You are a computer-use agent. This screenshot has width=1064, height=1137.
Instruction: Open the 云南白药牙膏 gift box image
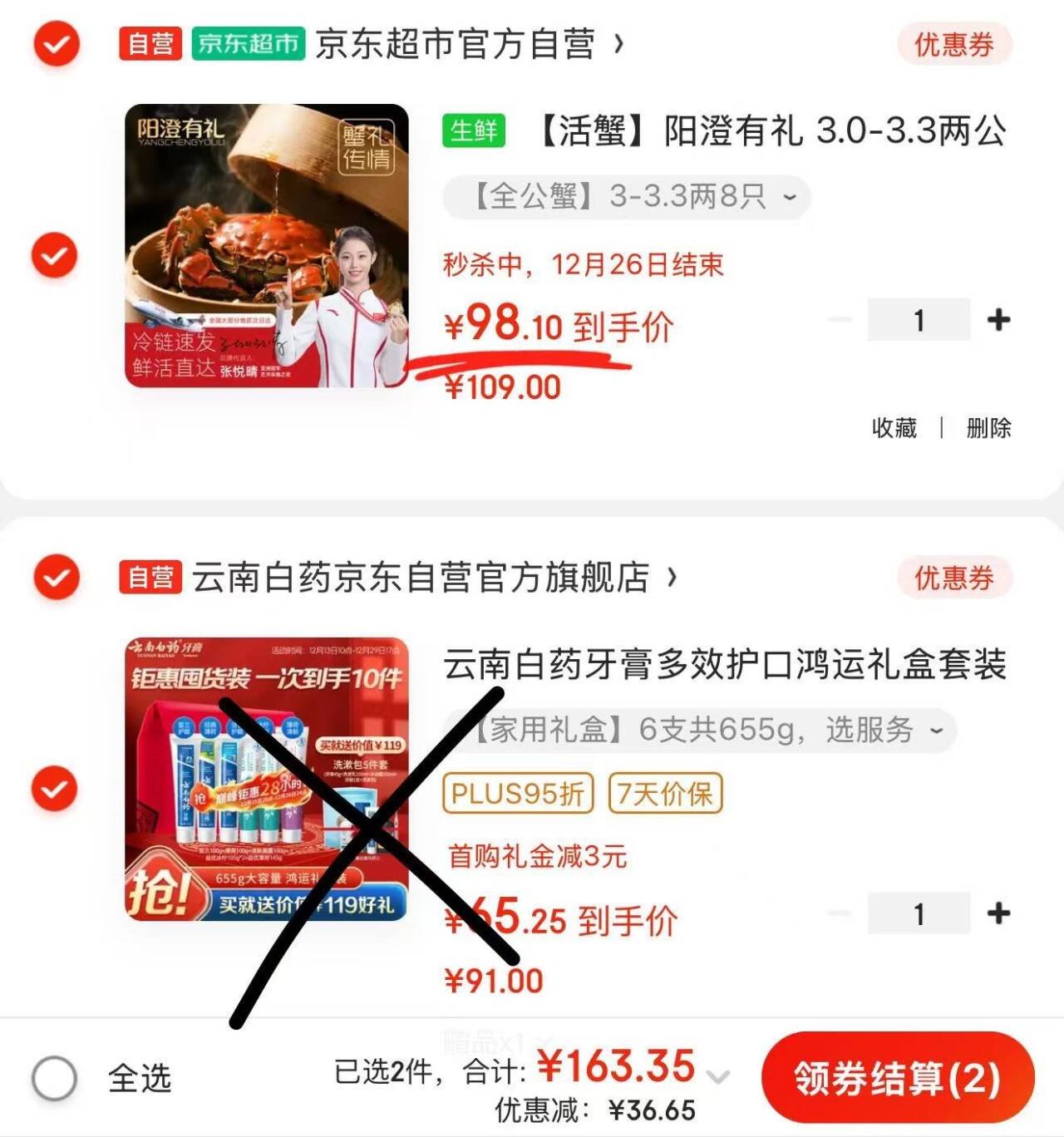267,780
